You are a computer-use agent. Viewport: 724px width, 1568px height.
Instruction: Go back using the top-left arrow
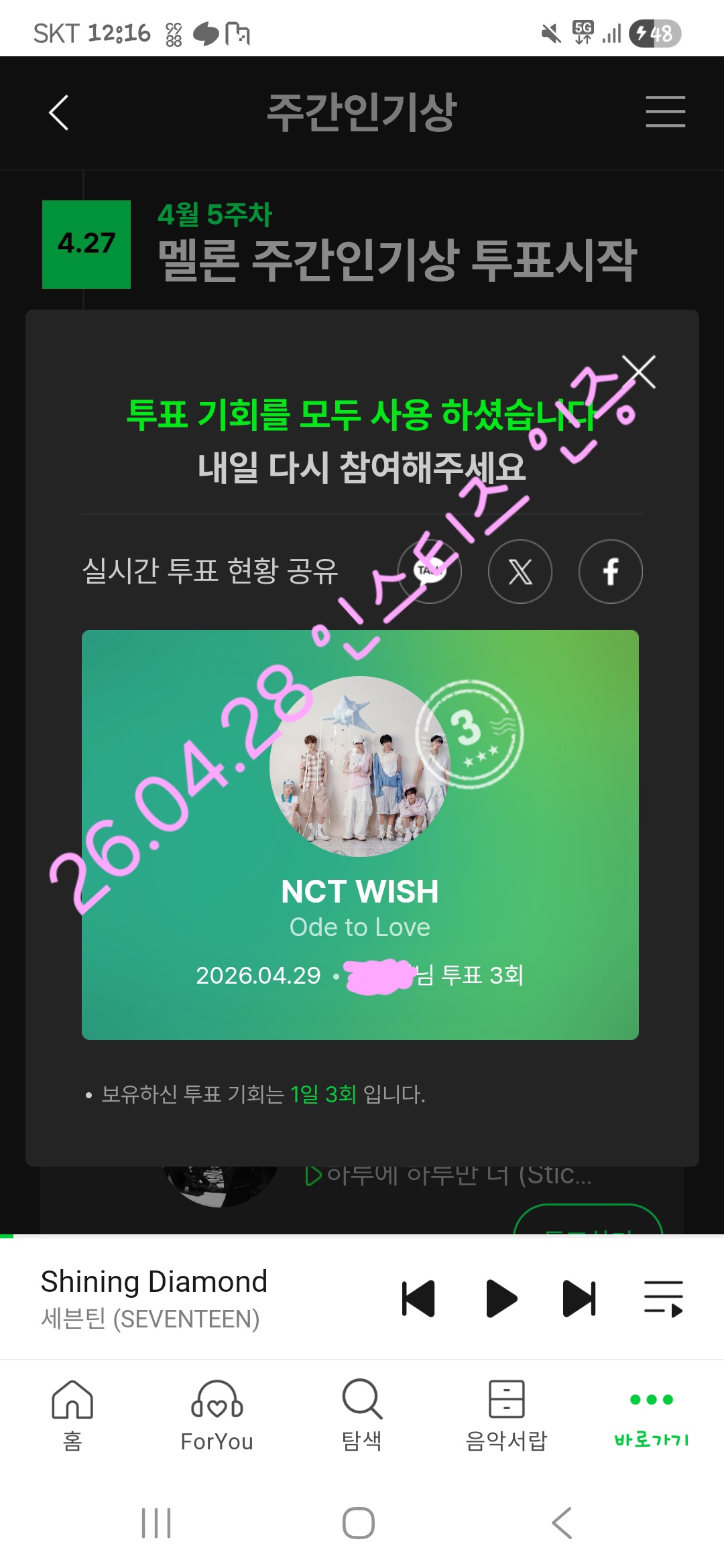59,112
